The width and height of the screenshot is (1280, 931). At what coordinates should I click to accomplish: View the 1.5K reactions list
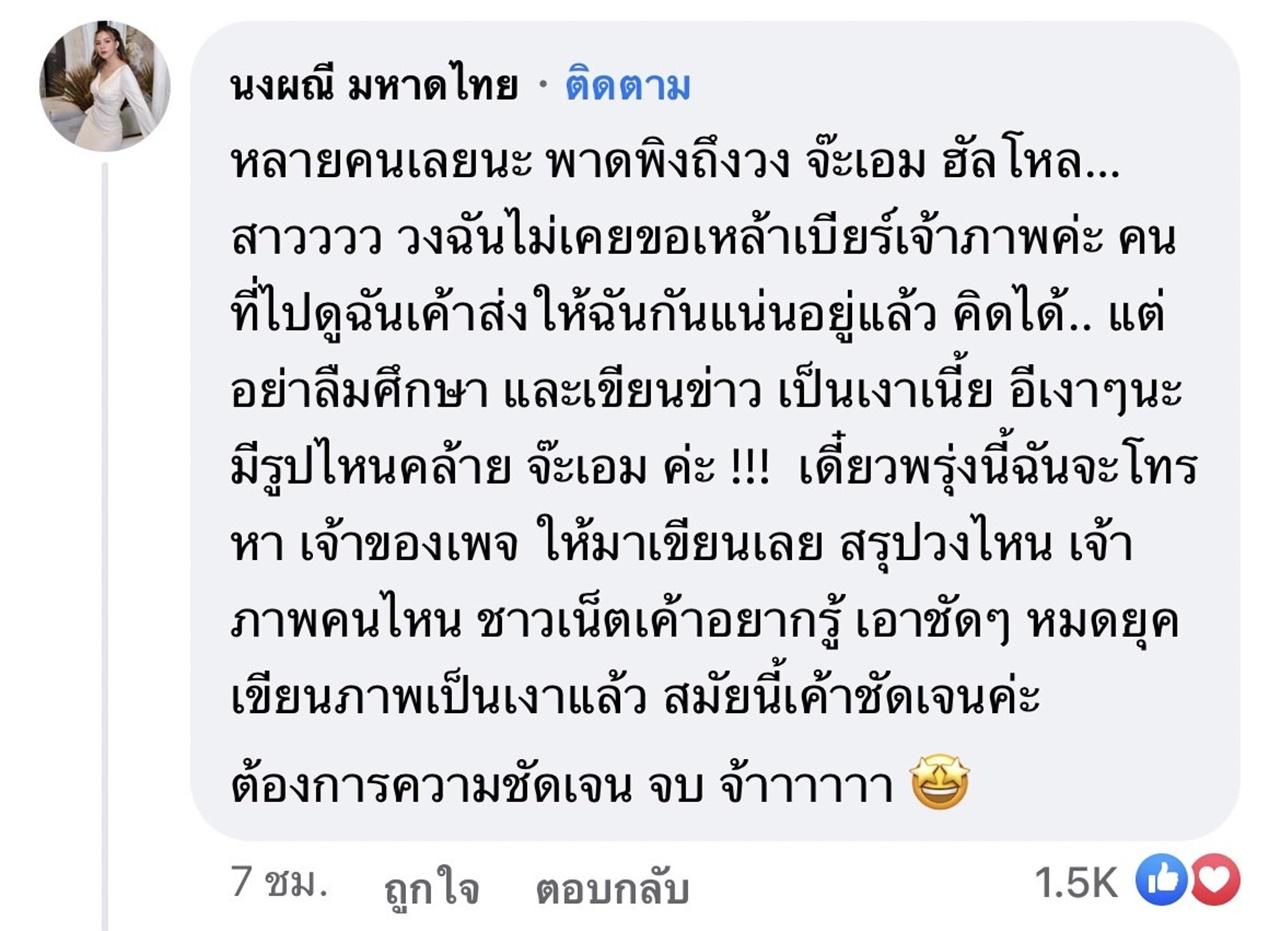(x=1136, y=881)
